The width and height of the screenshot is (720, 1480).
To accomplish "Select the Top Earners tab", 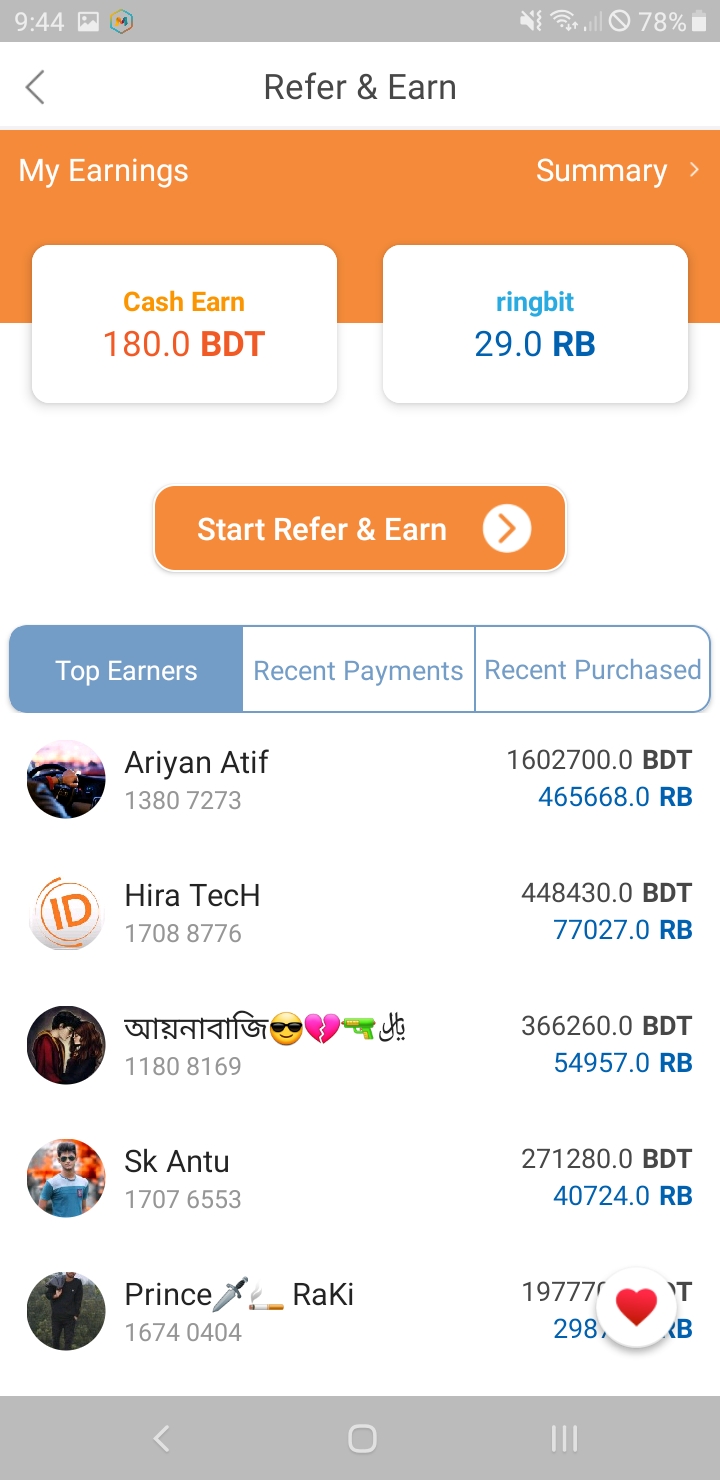I will coord(126,670).
